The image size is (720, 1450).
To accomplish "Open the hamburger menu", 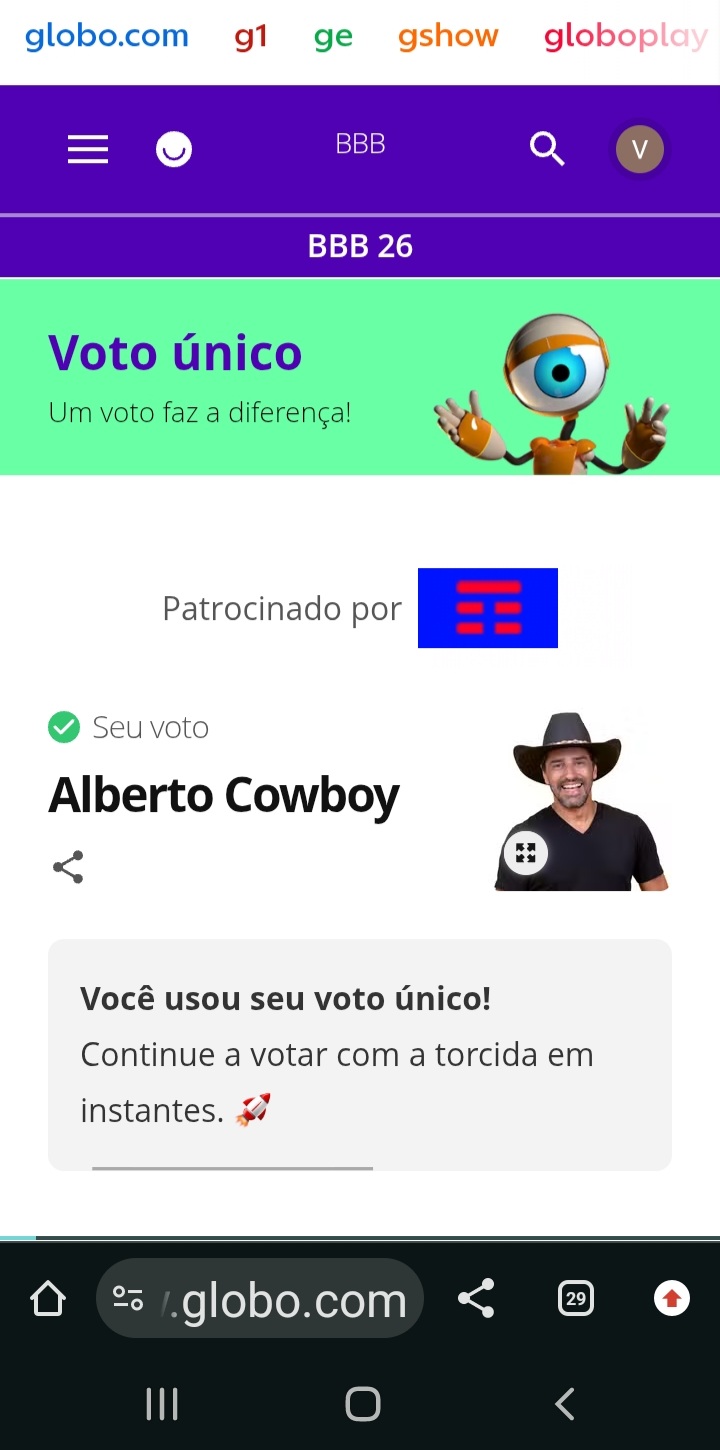I will tap(88, 150).
